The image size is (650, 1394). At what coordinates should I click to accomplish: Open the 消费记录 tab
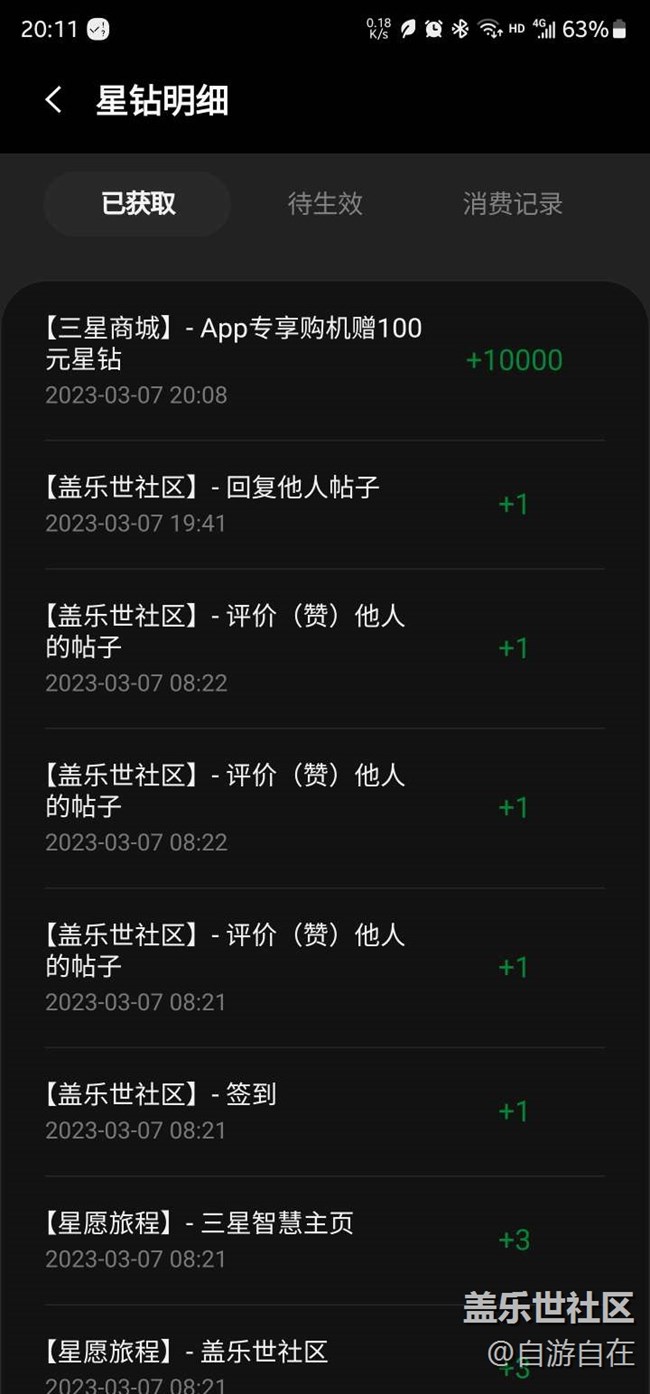tap(512, 204)
